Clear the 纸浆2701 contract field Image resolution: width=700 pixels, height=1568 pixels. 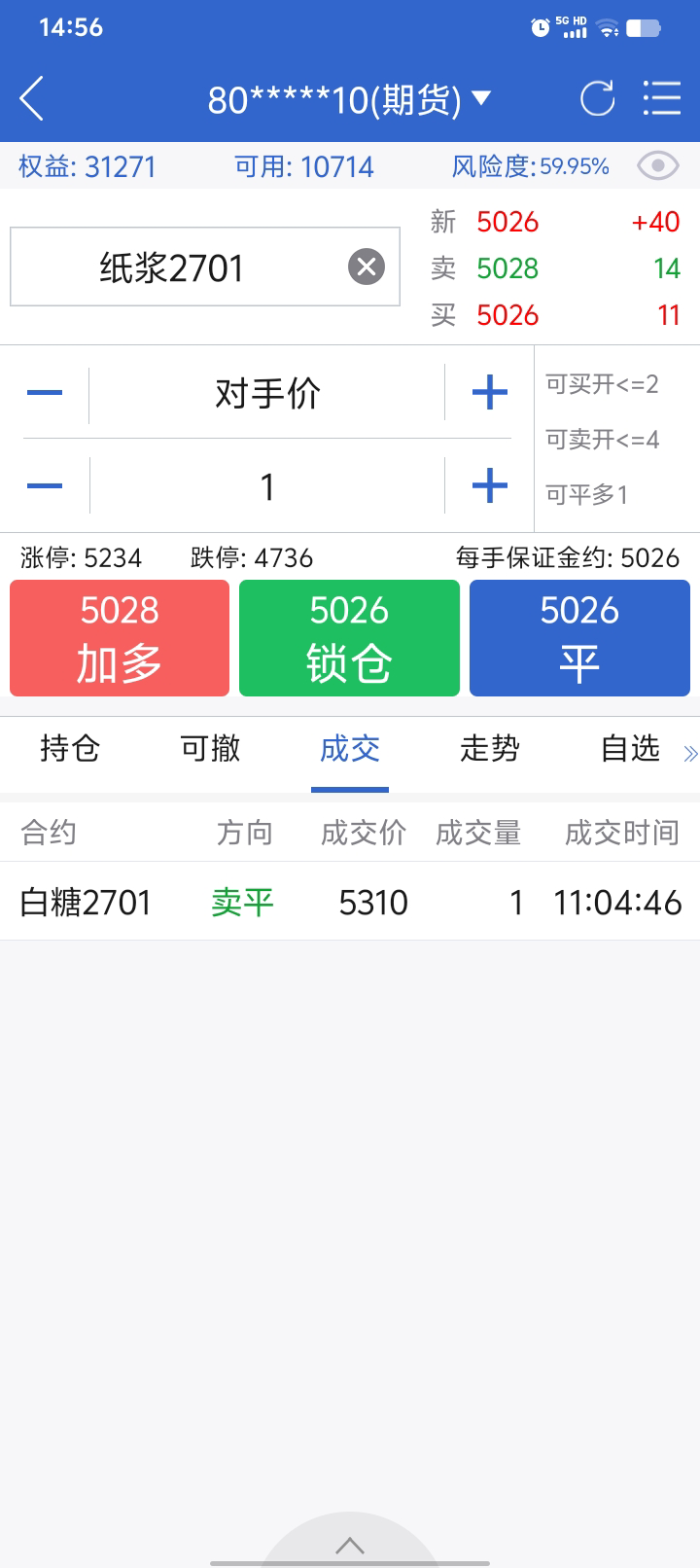(367, 267)
